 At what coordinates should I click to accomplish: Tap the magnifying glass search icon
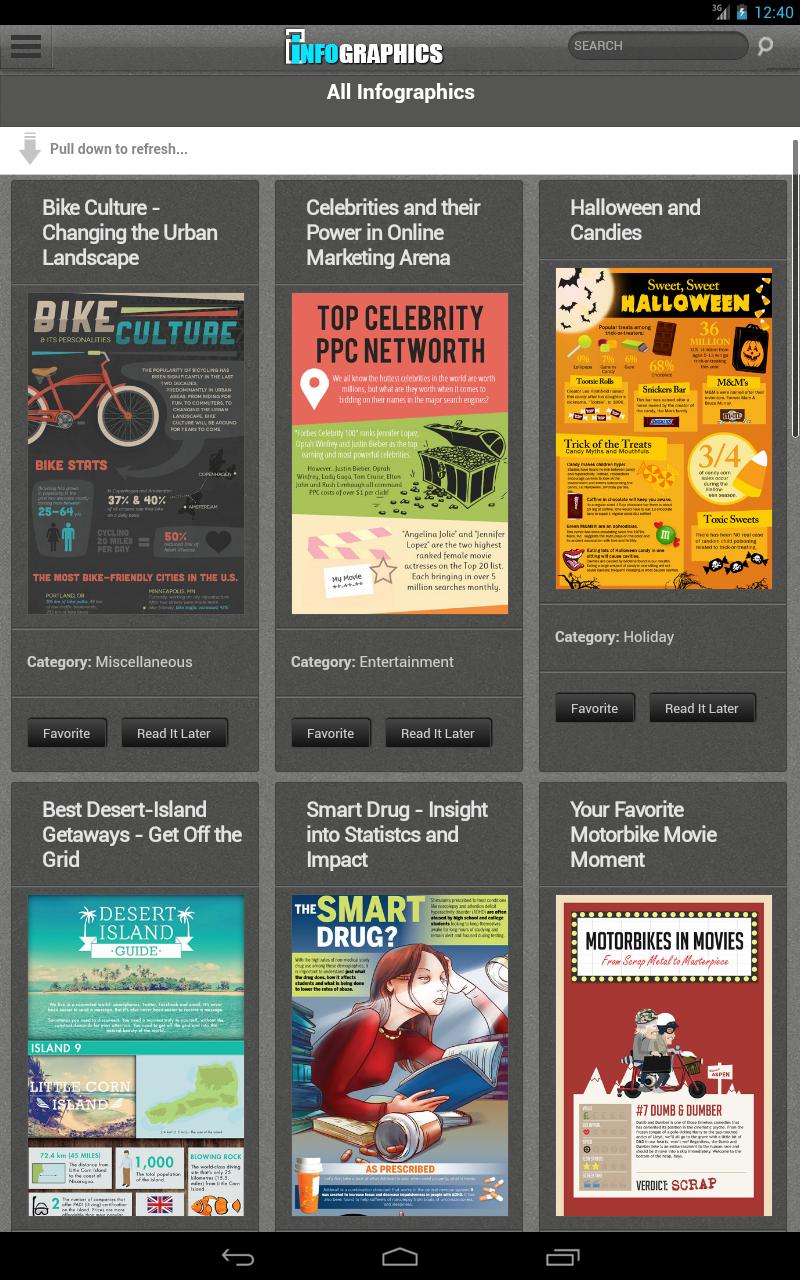click(765, 46)
